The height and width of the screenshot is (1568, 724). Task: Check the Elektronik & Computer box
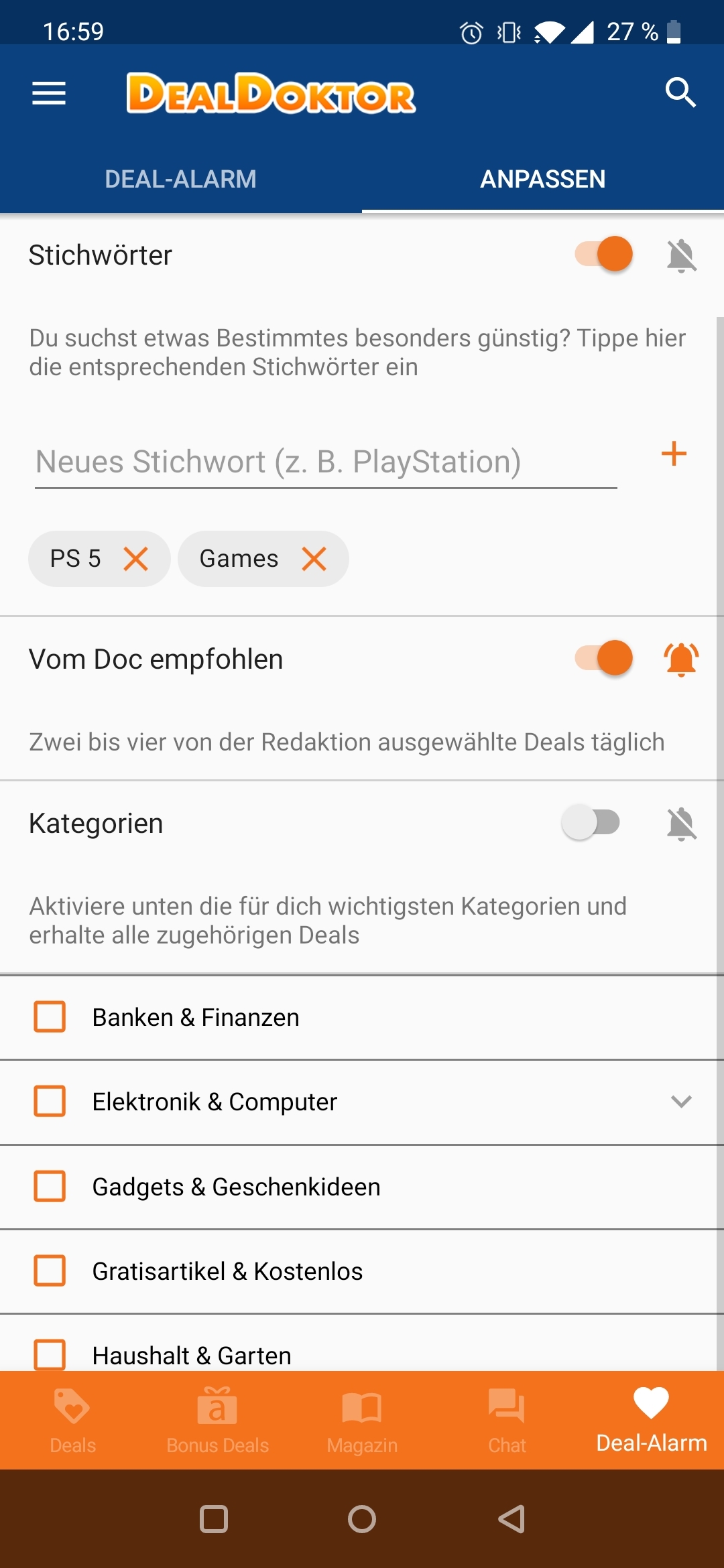50,1101
